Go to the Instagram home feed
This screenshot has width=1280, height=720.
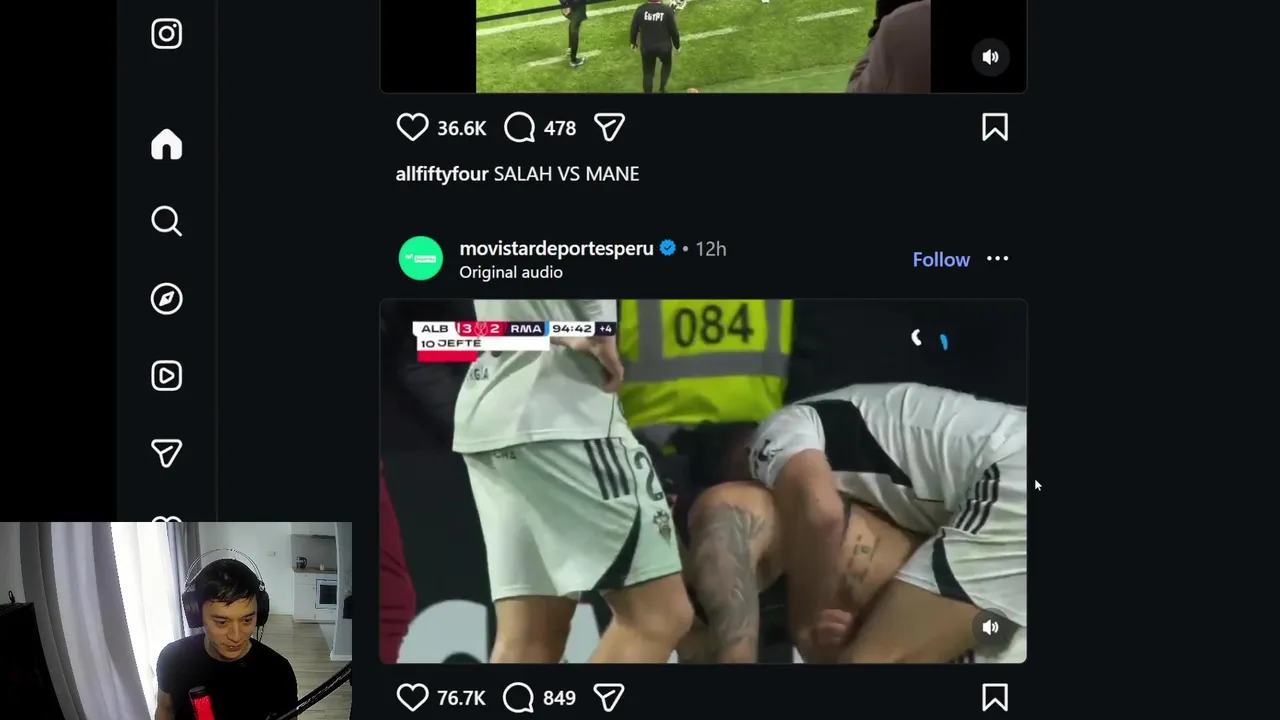(167, 145)
